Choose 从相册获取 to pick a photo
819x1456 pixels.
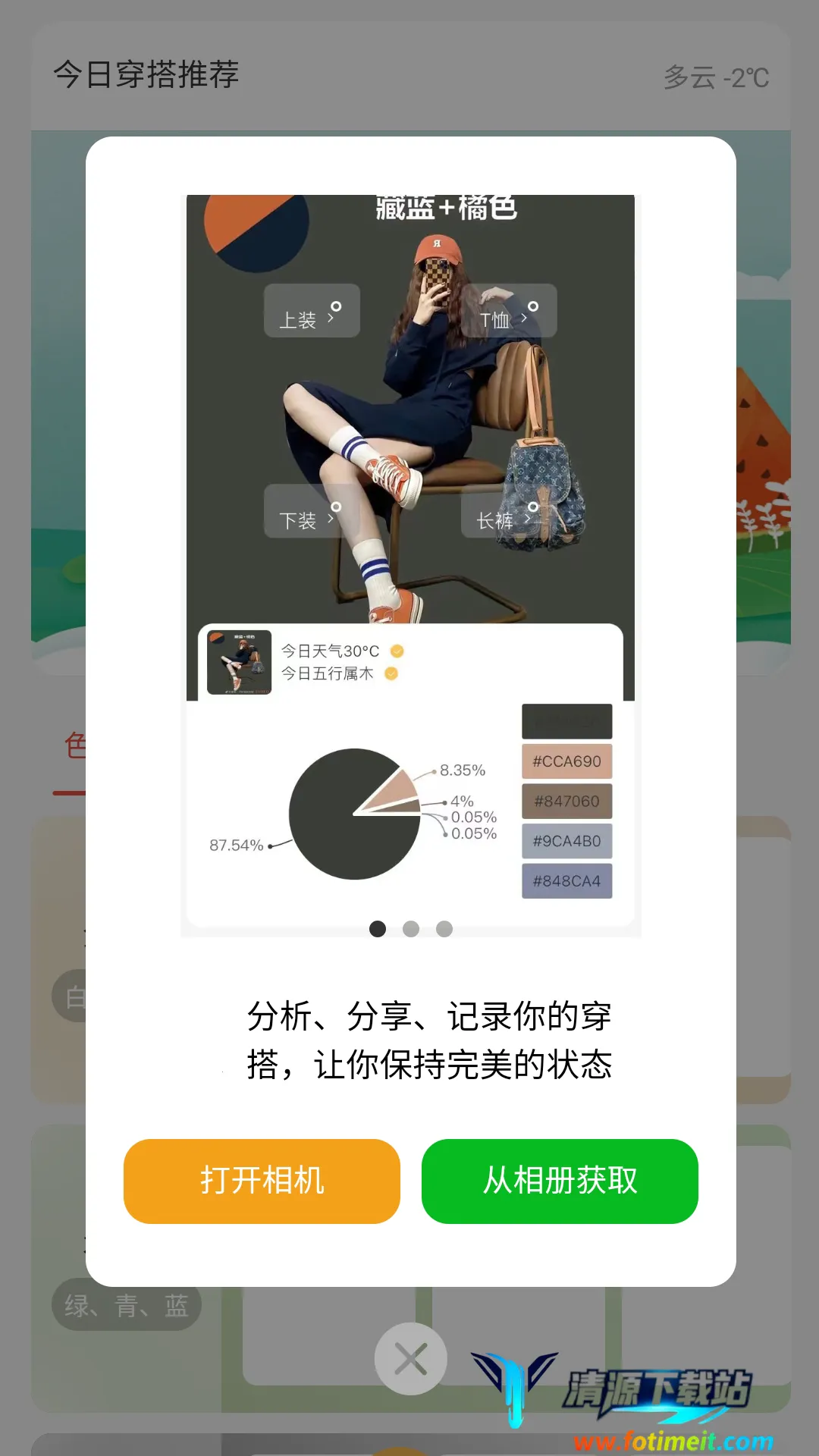click(560, 1181)
